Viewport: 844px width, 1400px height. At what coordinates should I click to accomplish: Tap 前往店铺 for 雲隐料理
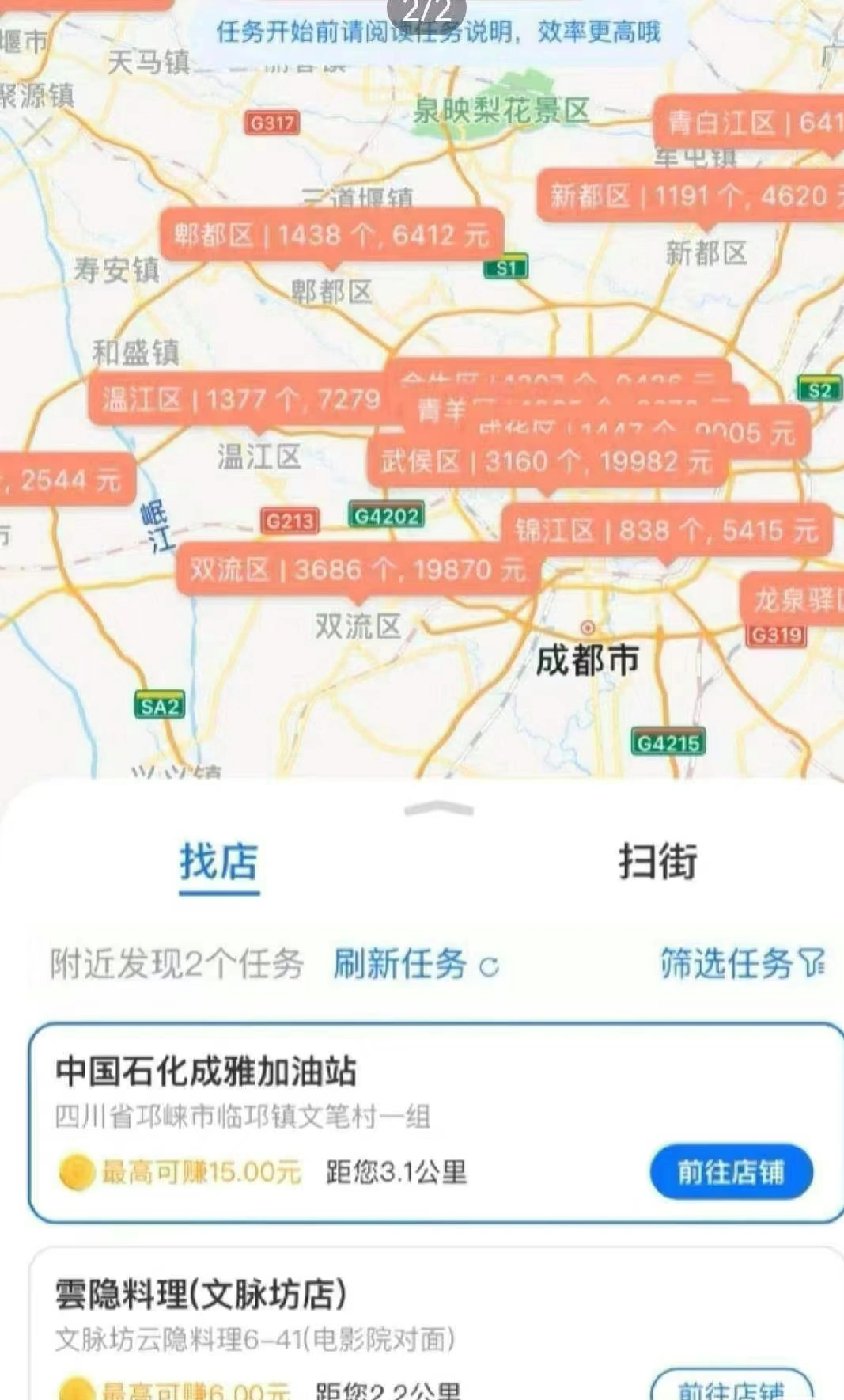point(731,1389)
